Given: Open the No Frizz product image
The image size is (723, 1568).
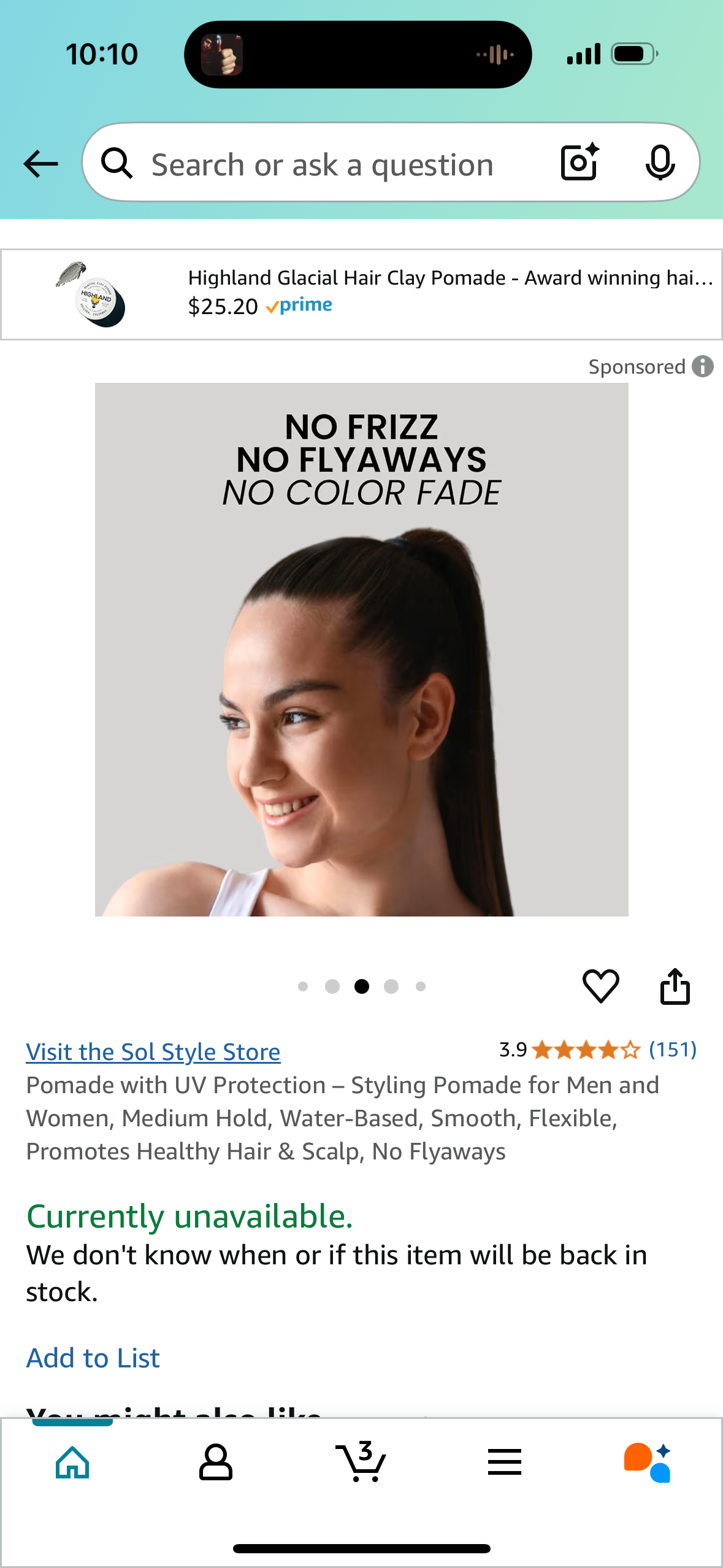Looking at the screenshot, I should (361, 649).
